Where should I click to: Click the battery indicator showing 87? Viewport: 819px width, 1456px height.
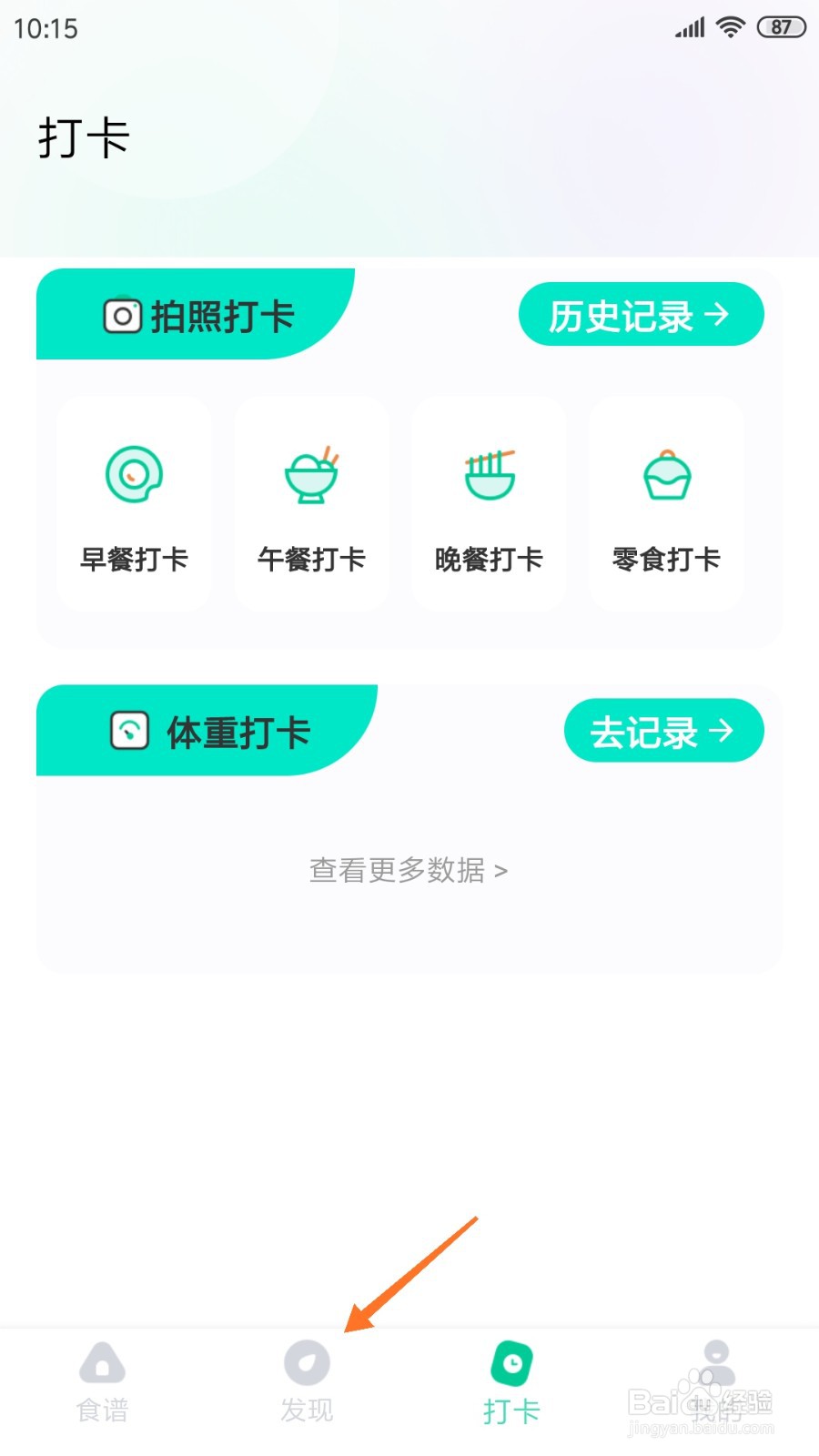779,27
